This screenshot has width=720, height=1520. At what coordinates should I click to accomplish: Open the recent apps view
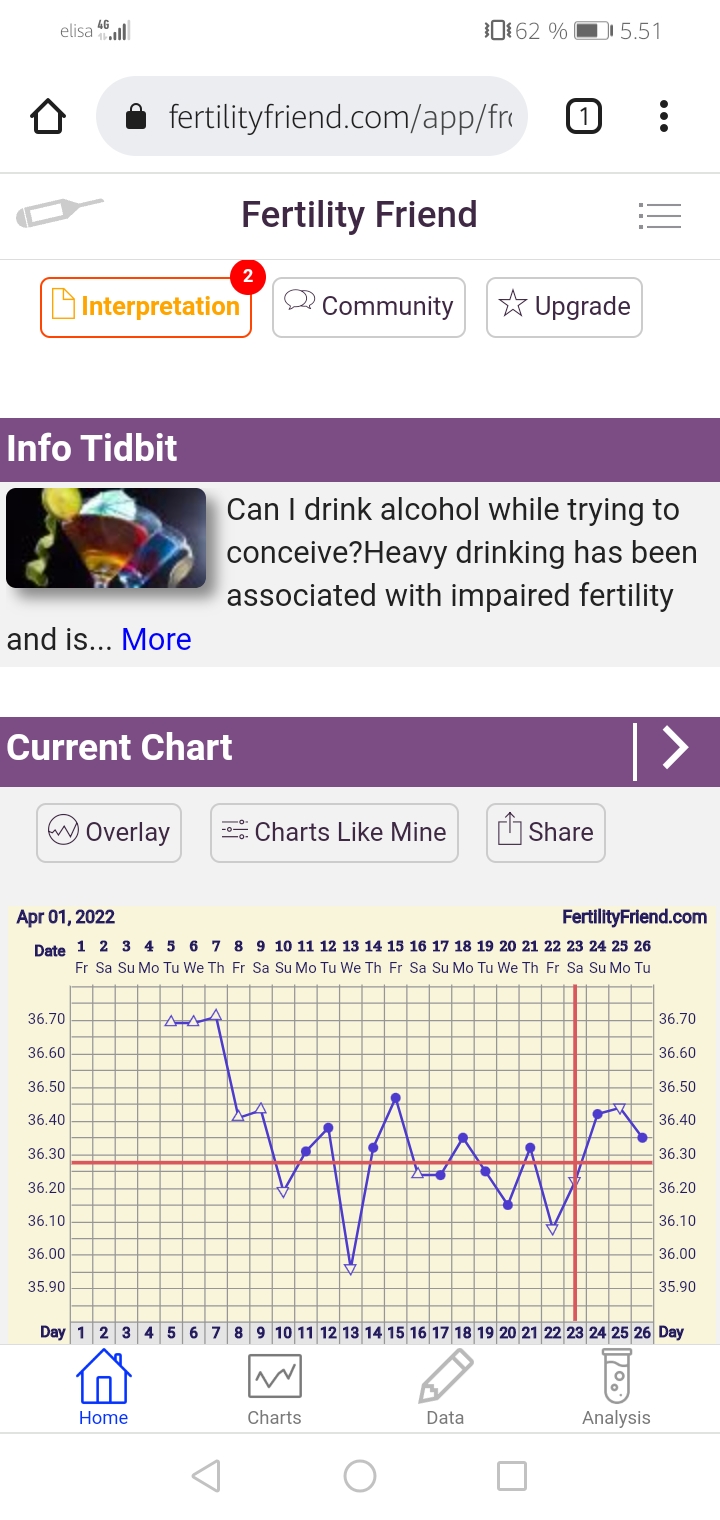click(512, 1476)
